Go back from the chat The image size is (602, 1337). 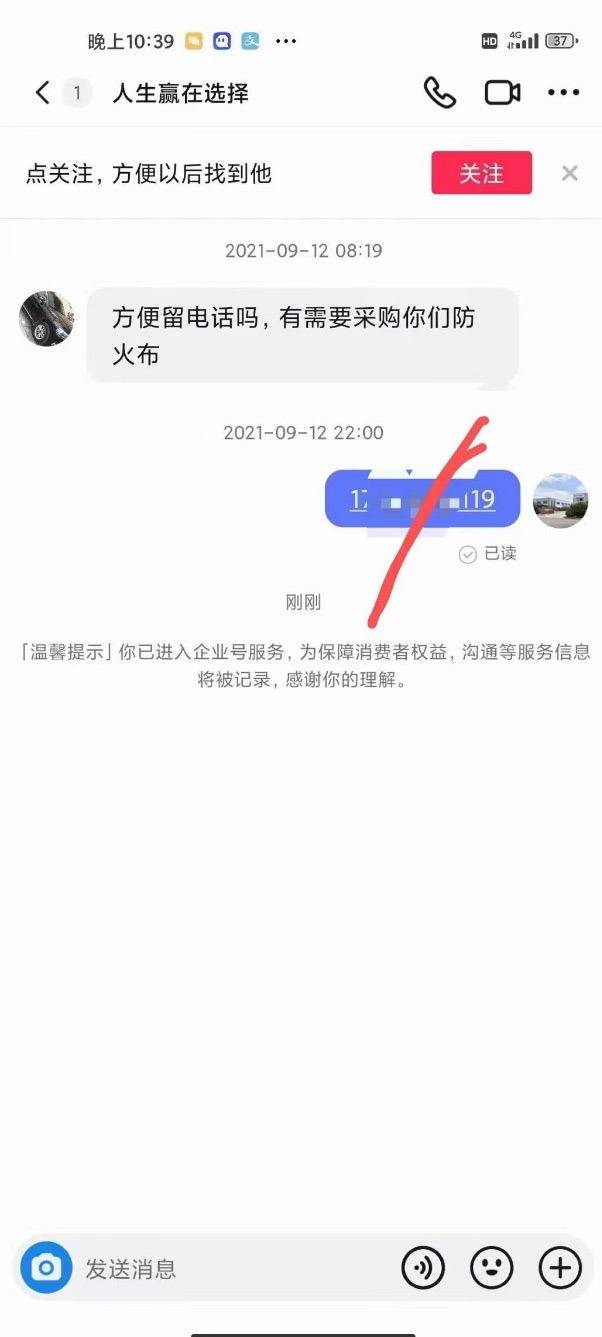(42, 93)
